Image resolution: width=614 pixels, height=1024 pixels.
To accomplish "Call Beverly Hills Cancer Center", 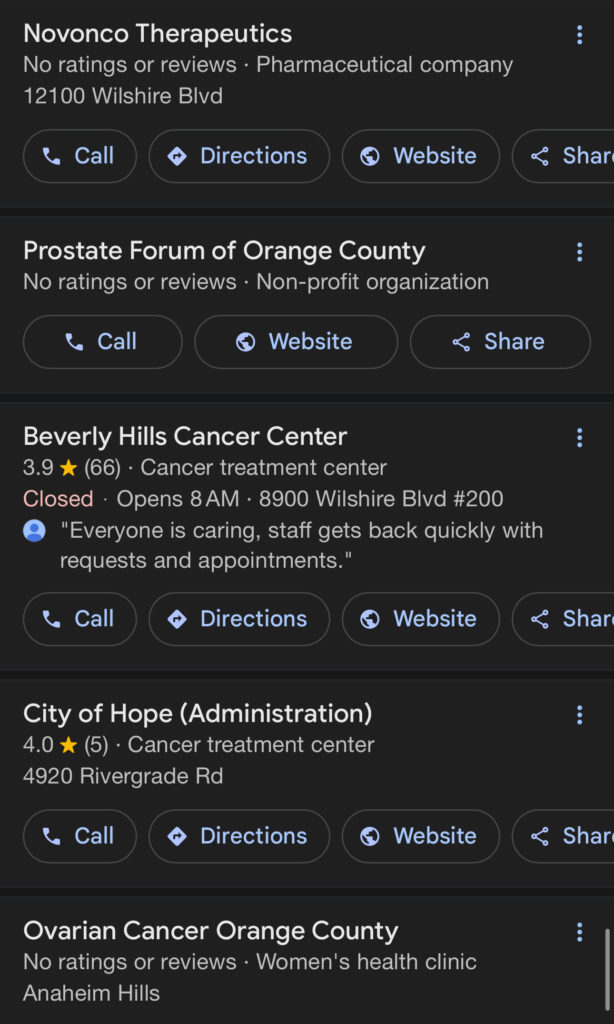I will tap(80, 619).
